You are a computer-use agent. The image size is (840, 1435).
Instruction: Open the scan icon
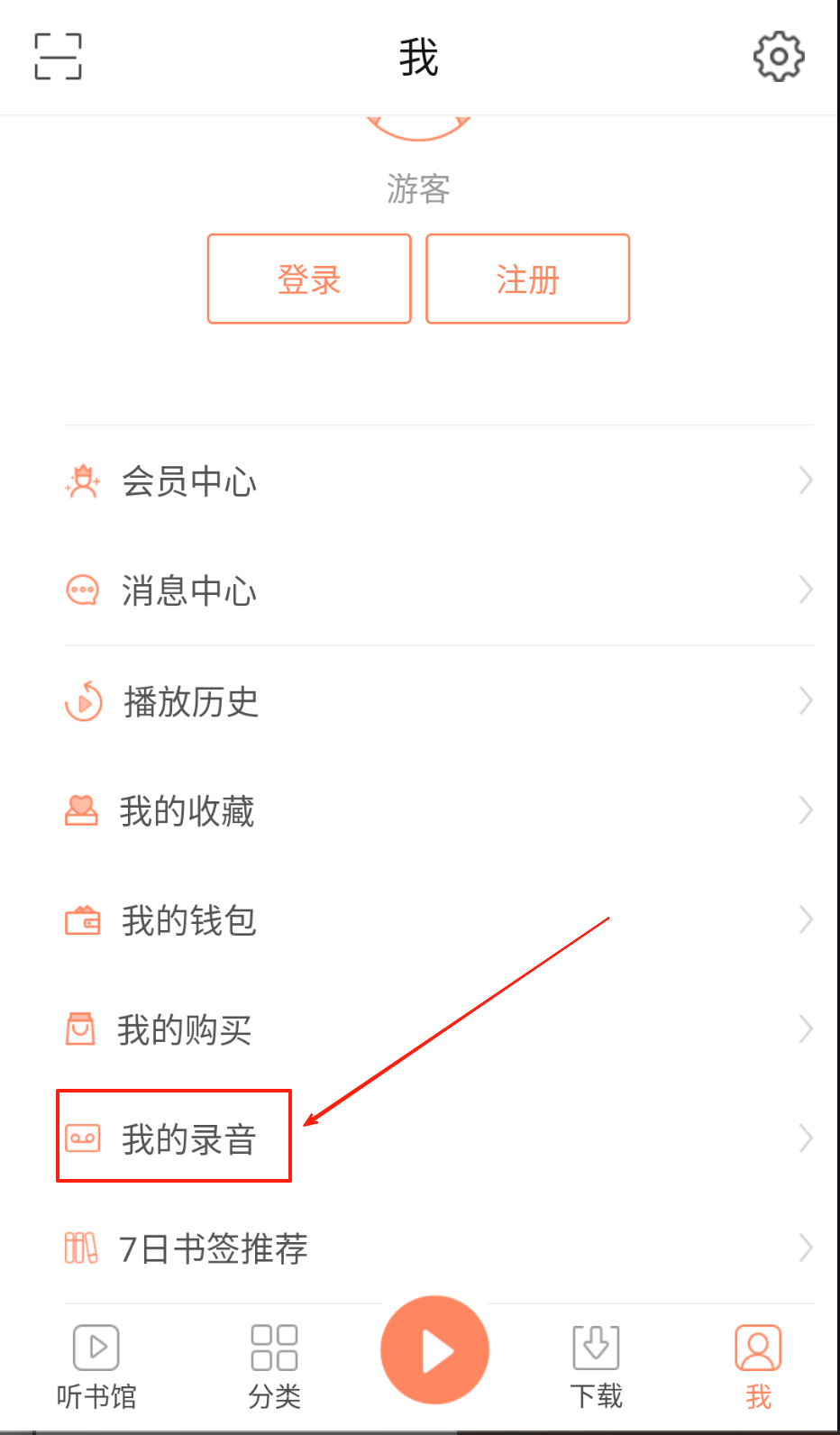58,57
